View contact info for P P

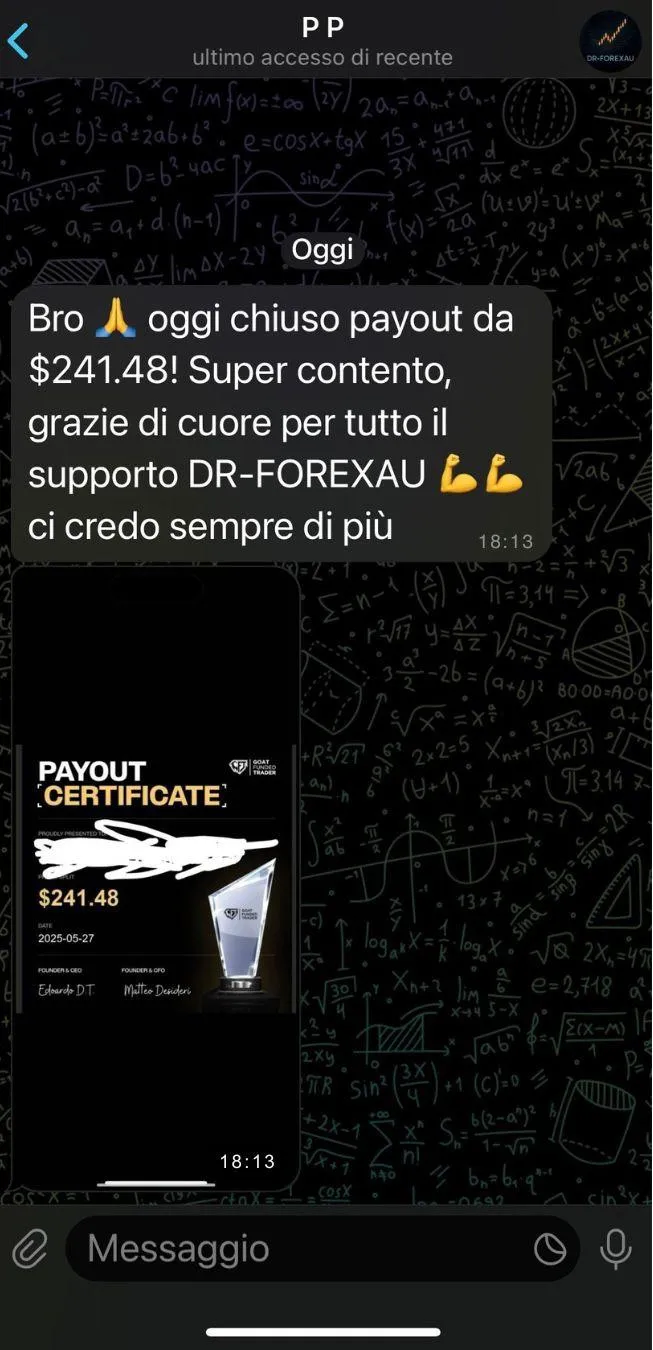click(x=322, y=41)
